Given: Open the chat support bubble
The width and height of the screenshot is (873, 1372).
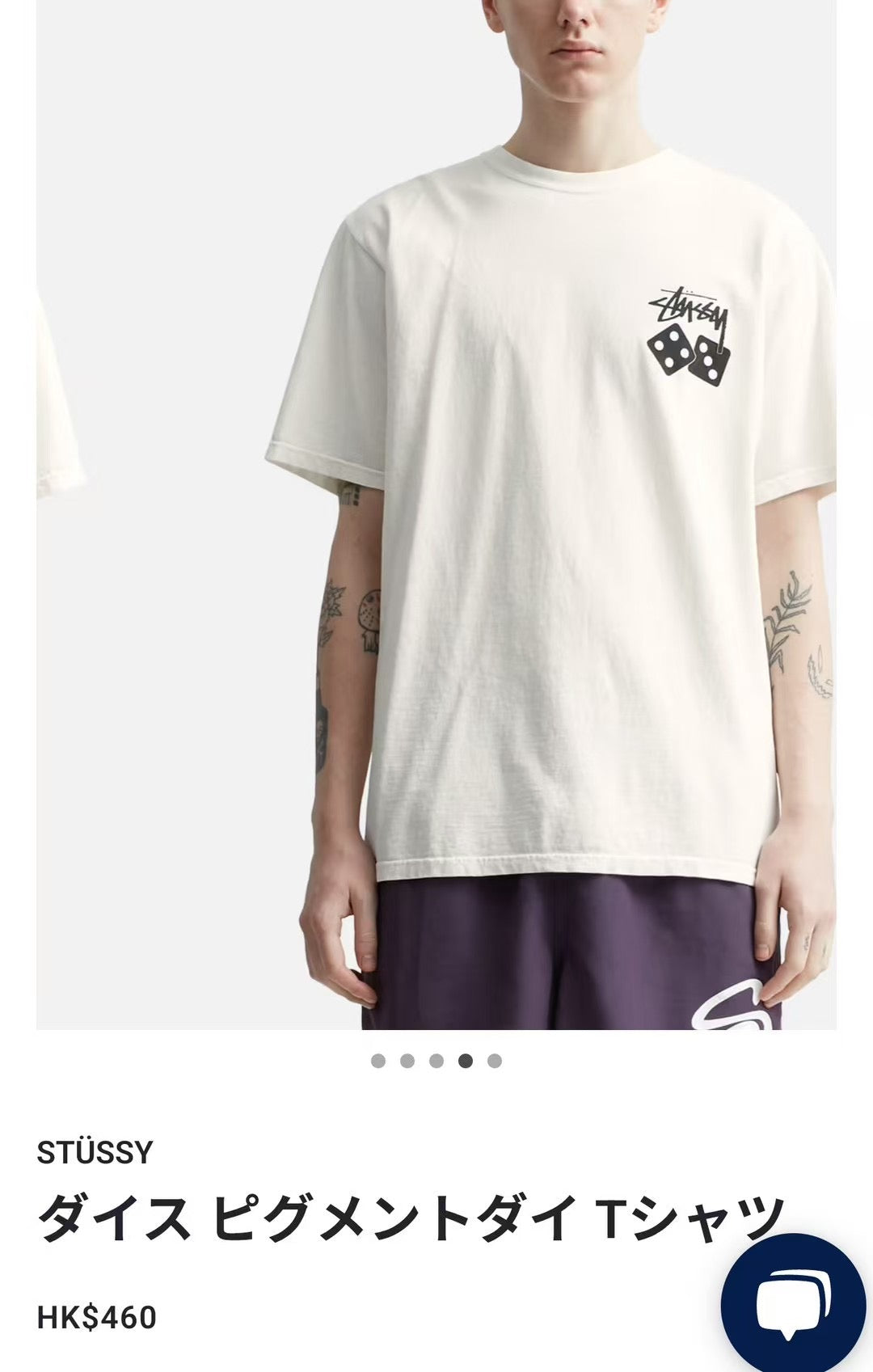Looking at the screenshot, I should [x=793, y=1302].
